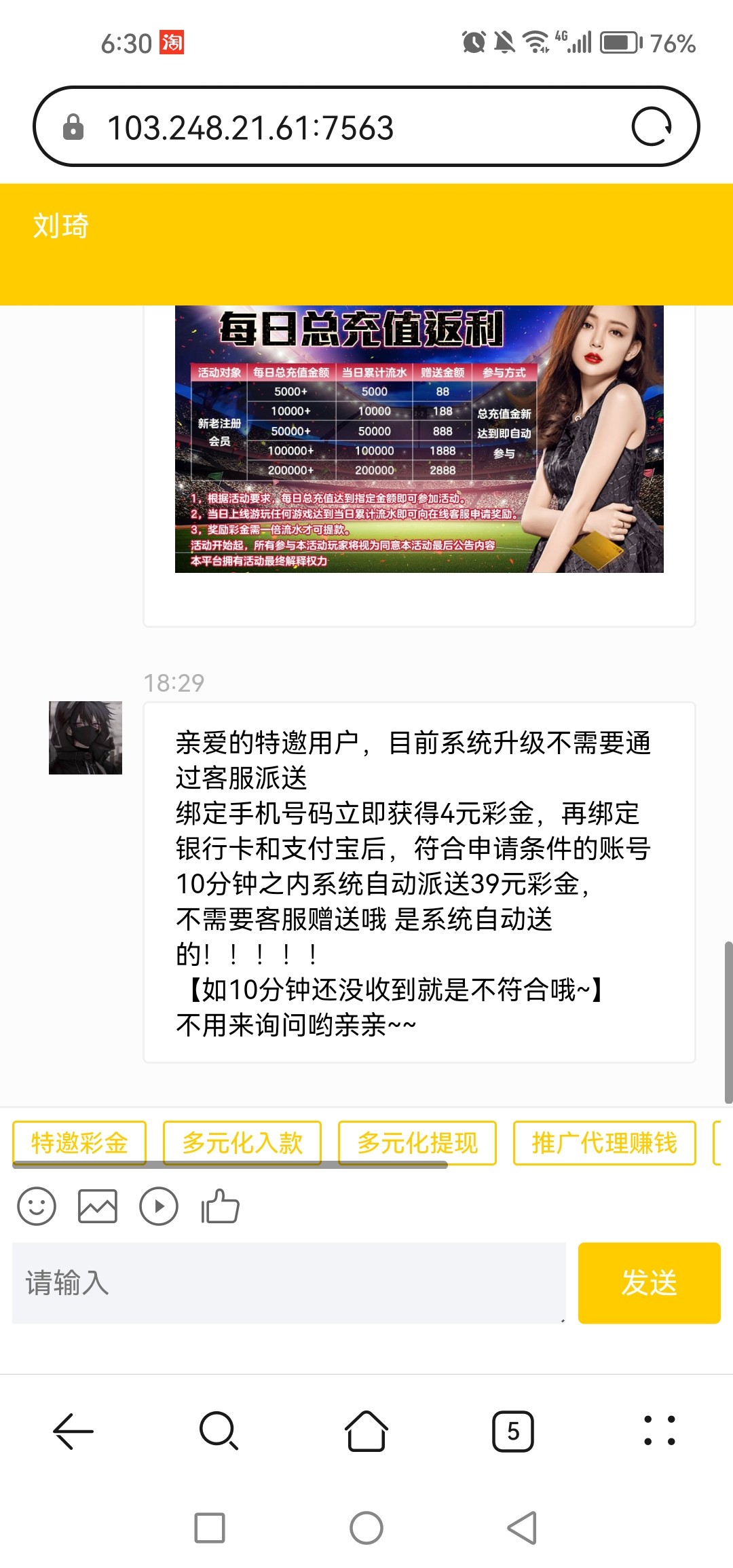
Task: Tap the system recent apps square
Action: pos(210,1528)
